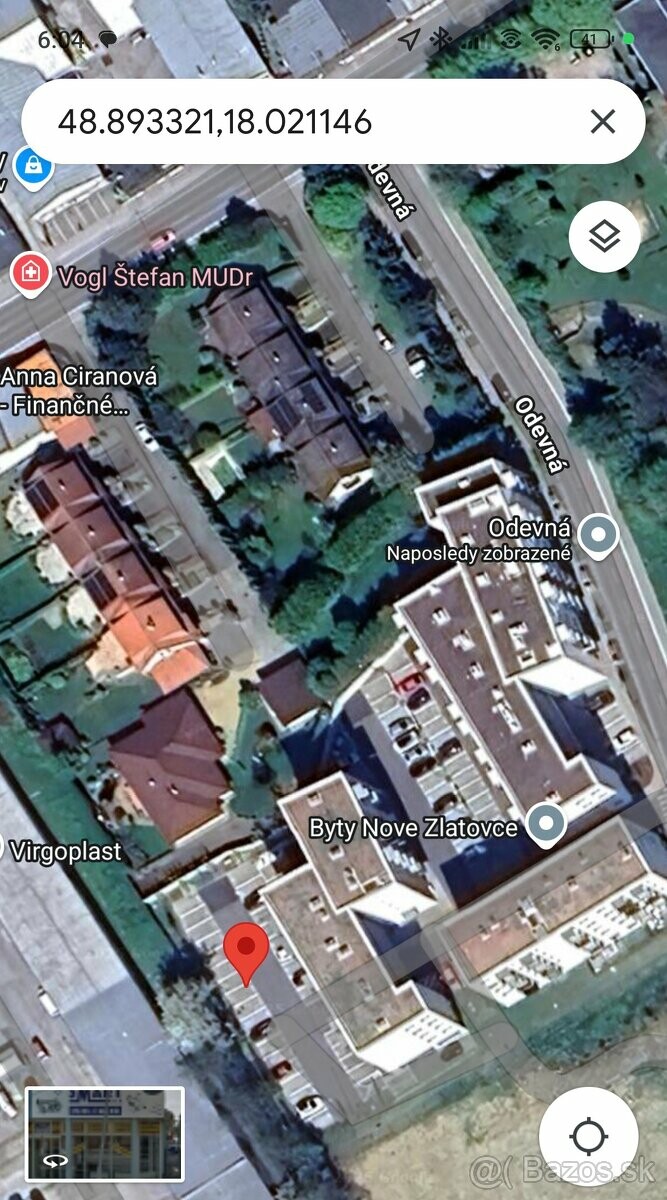Tap the coordinates search field
Viewport: 667px width, 1200px height.
[300, 122]
